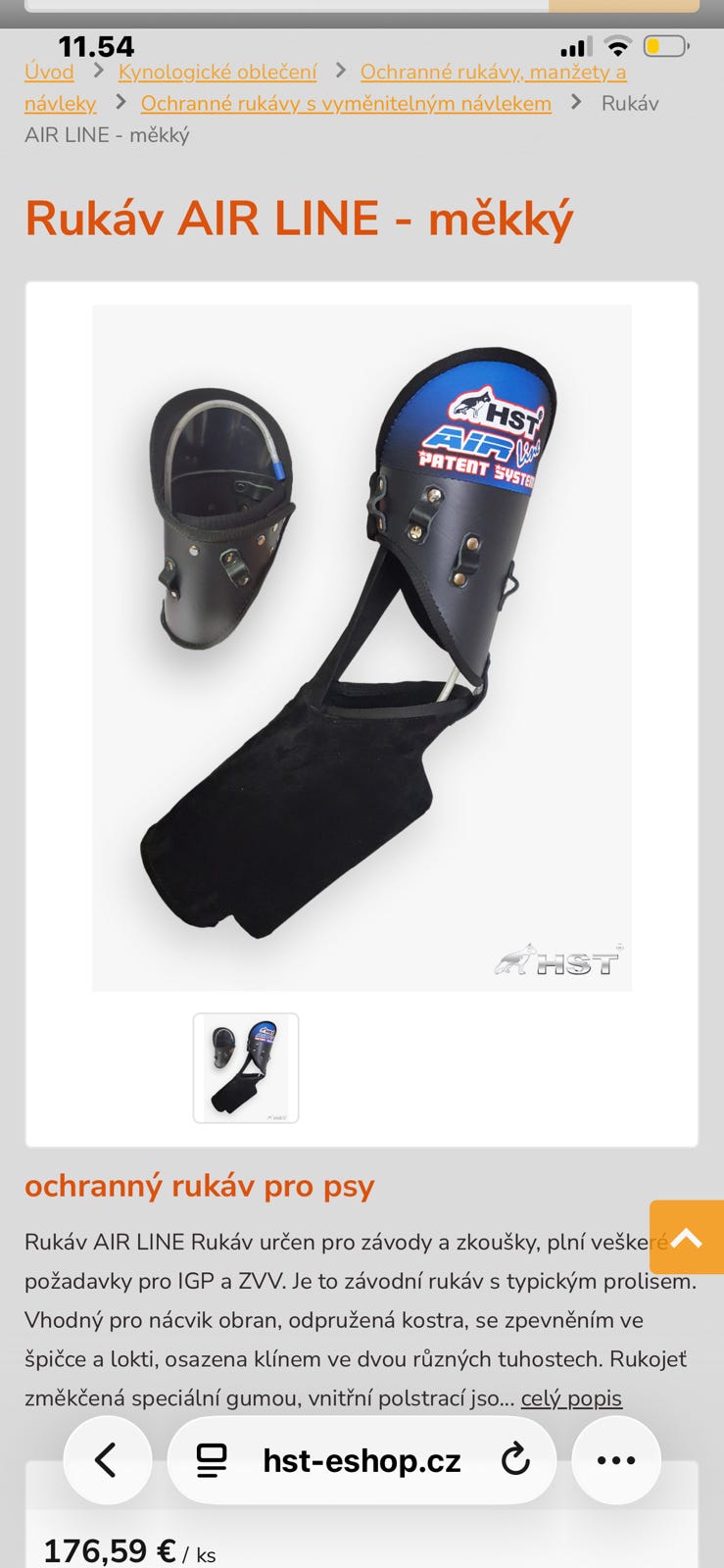This screenshot has width=724, height=1568.
Task: Tap the hst-eshop.cz address bar
Action: point(362,1460)
